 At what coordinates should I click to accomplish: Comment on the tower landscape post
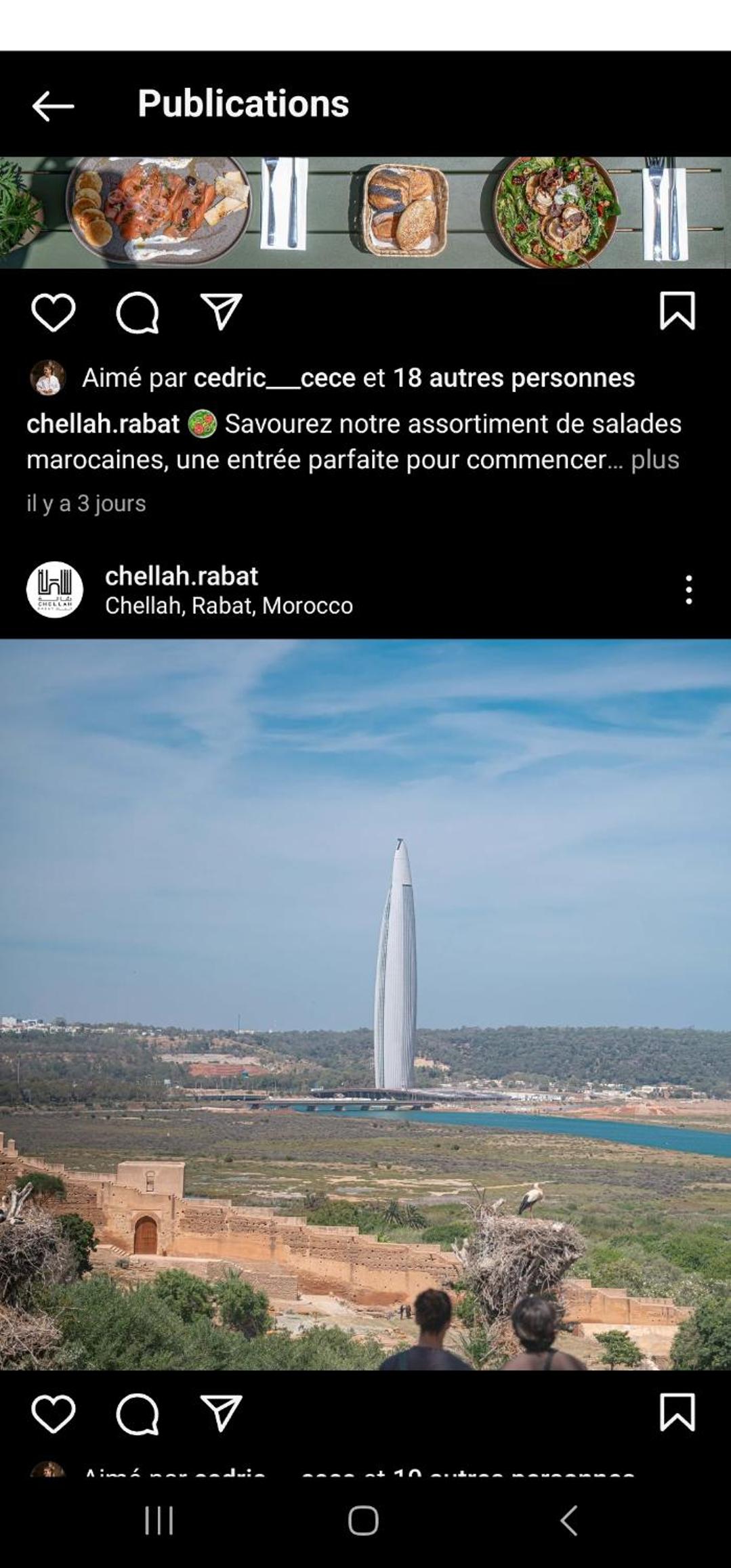(x=138, y=1414)
